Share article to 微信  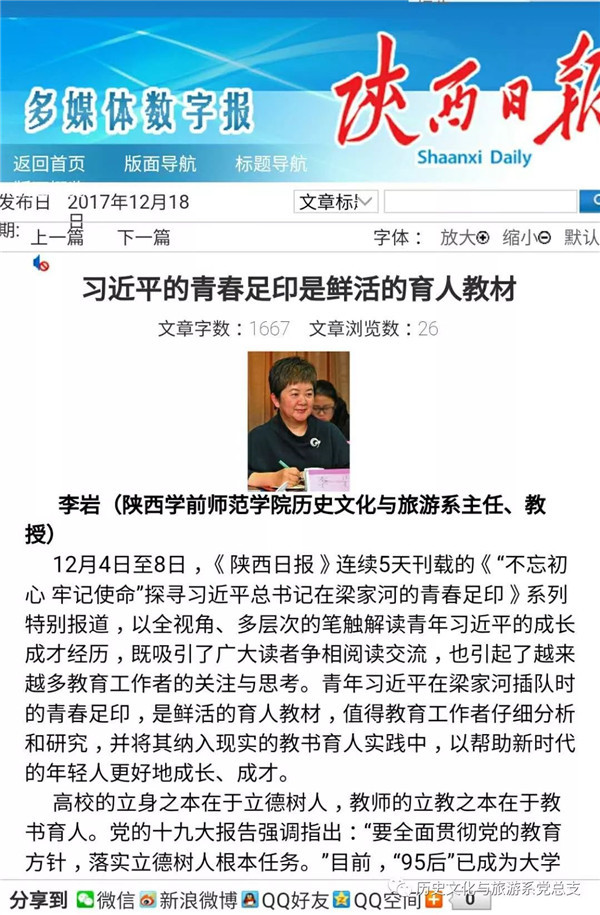pos(105,897)
